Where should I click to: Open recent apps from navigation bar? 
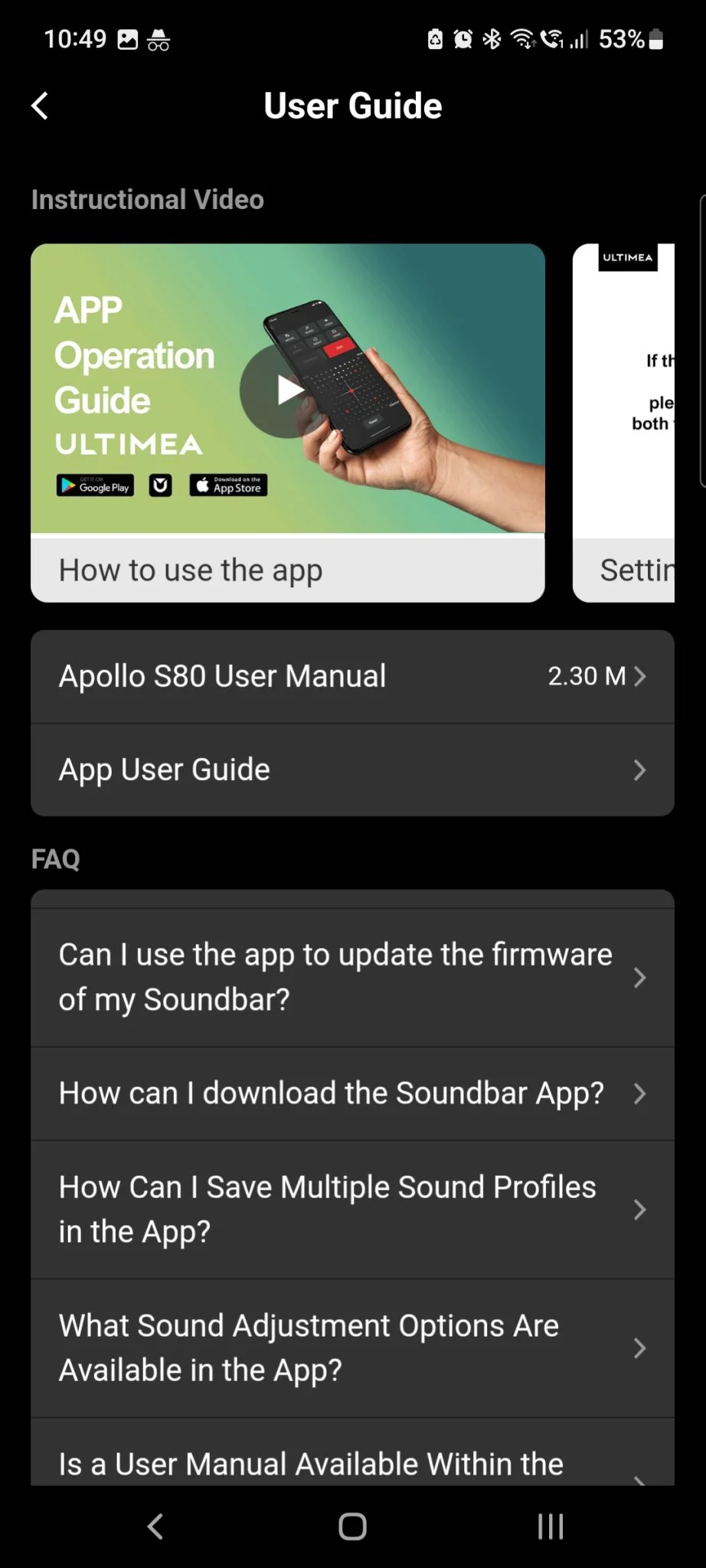click(550, 1526)
